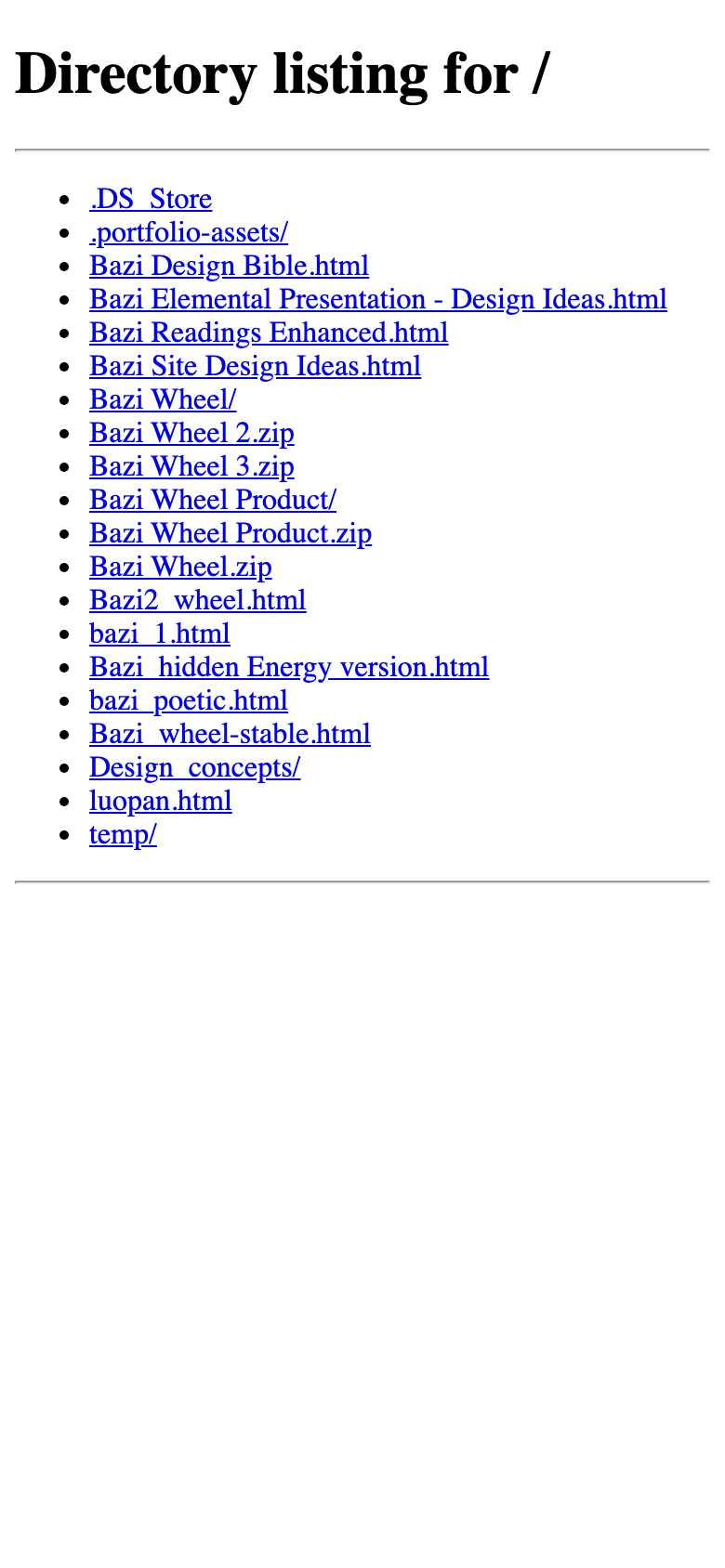Open Bazi Elemental Presentation - Design Ideas.html
The height and width of the screenshot is (1568, 725).
[x=378, y=299]
